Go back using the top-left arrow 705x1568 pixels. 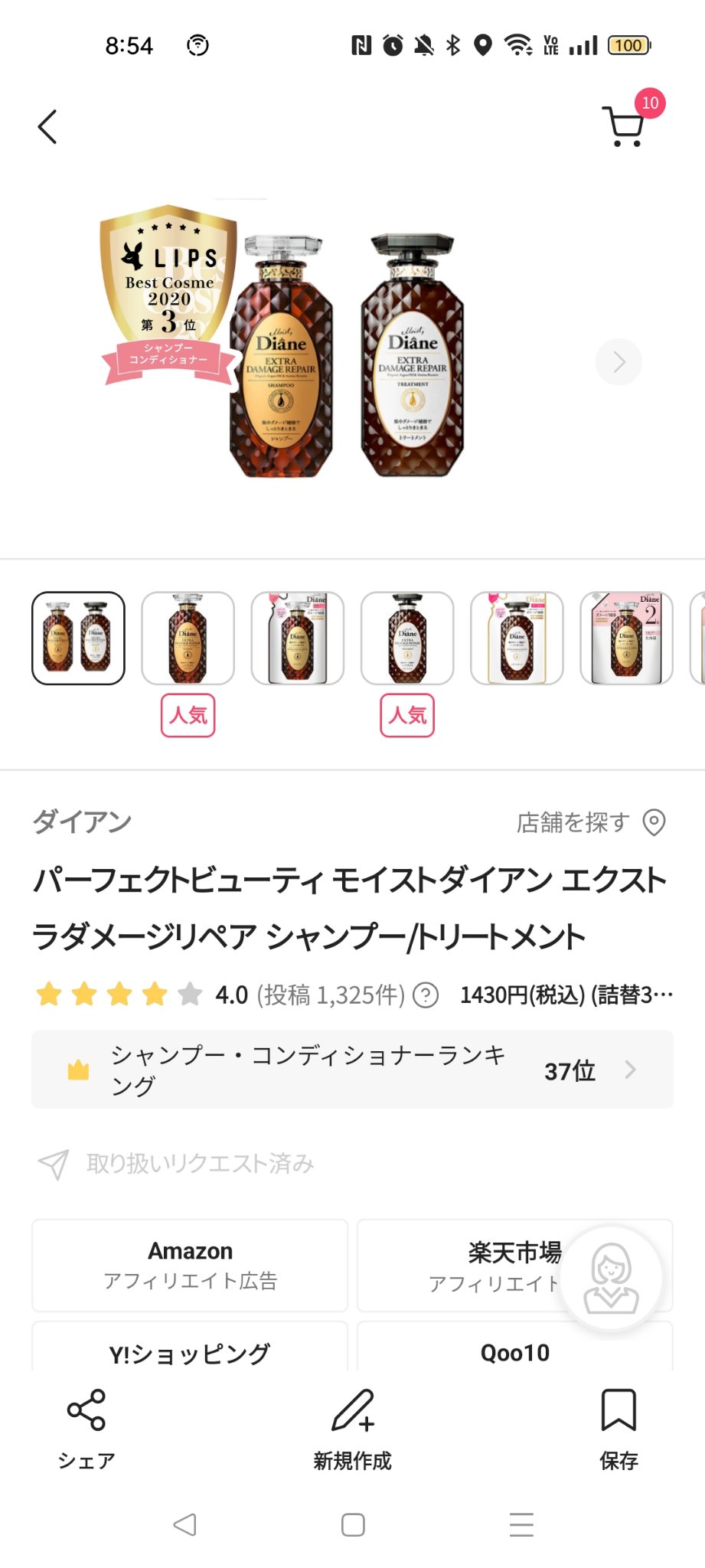pyautogui.click(x=47, y=126)
